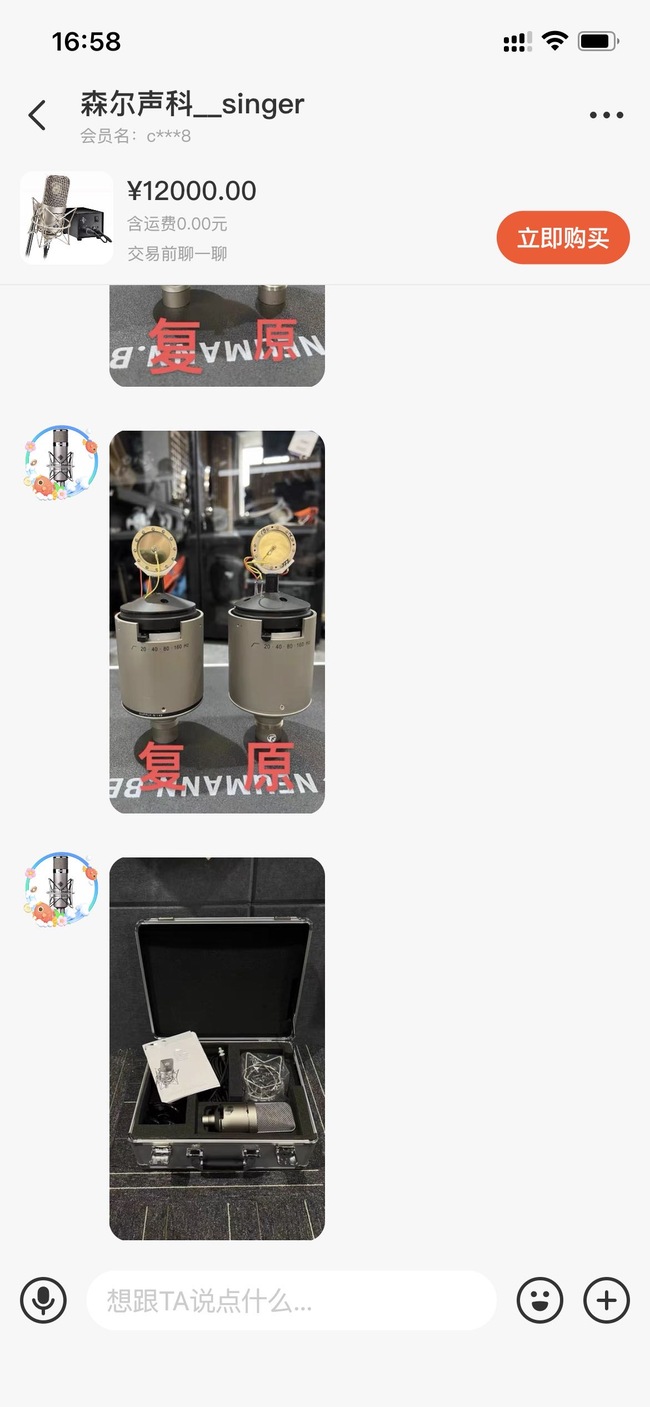Open sender's avatar beside the case photo
The image size is (650, 1407).
click(61, 889)
